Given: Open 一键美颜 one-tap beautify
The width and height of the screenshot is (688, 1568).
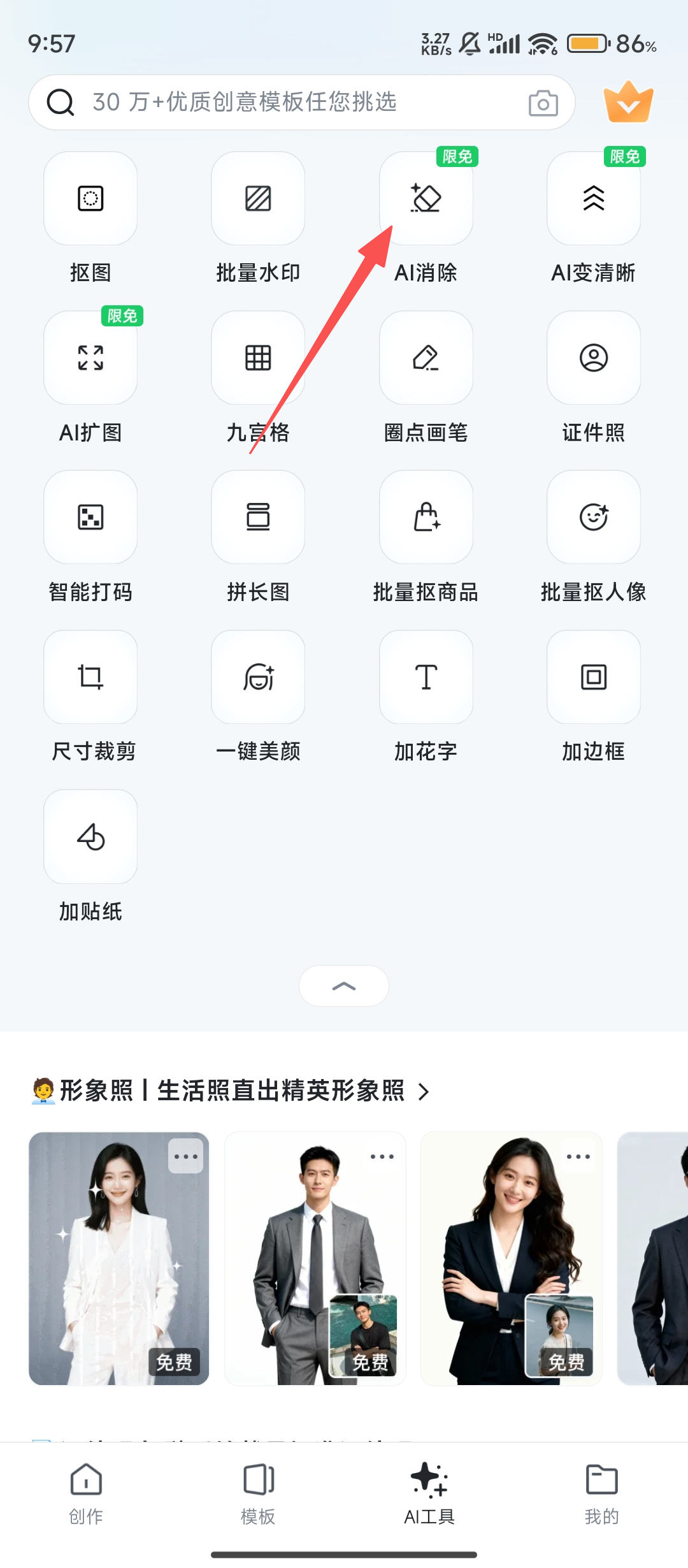Looking at the screenshot, I should click(x=258, y=677).
